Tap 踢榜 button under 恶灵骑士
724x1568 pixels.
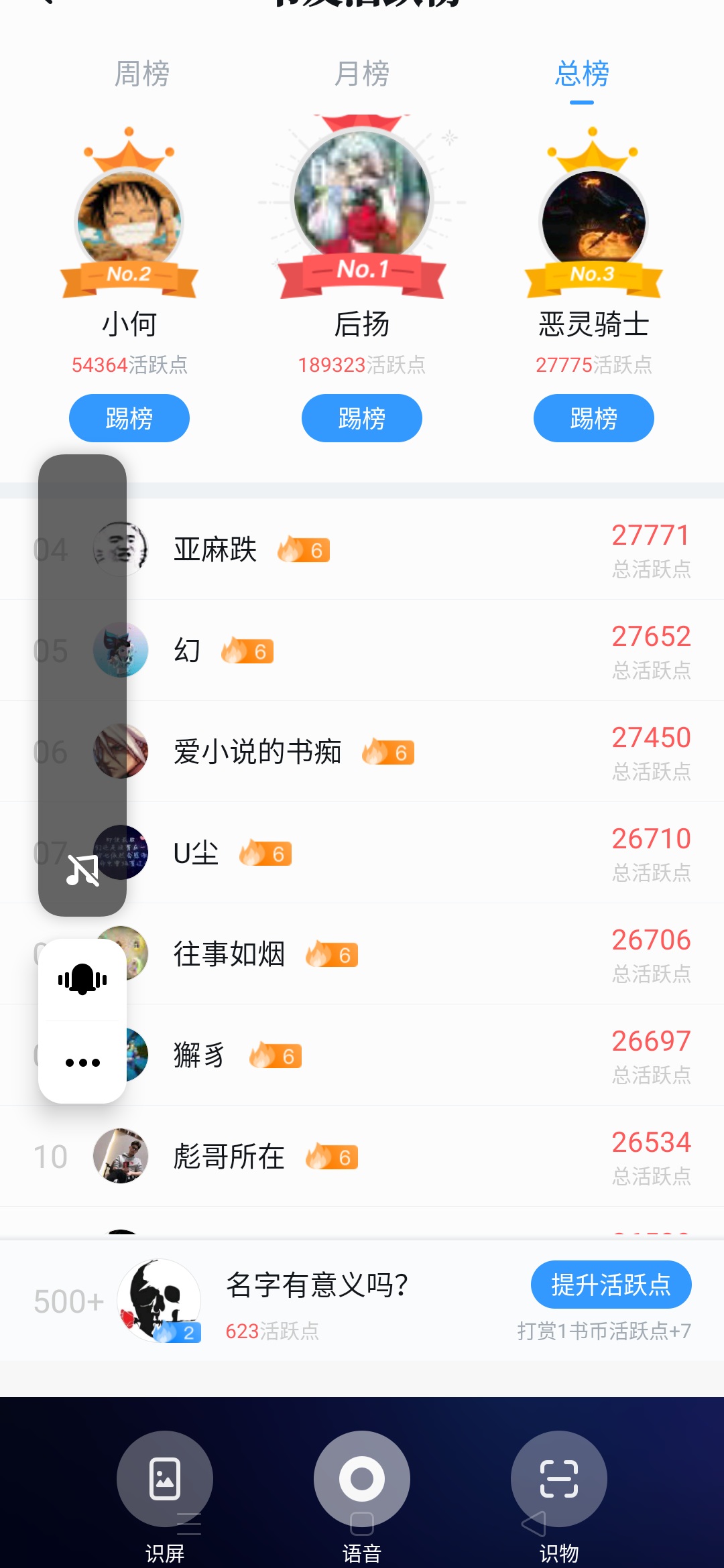pos(593,418)
